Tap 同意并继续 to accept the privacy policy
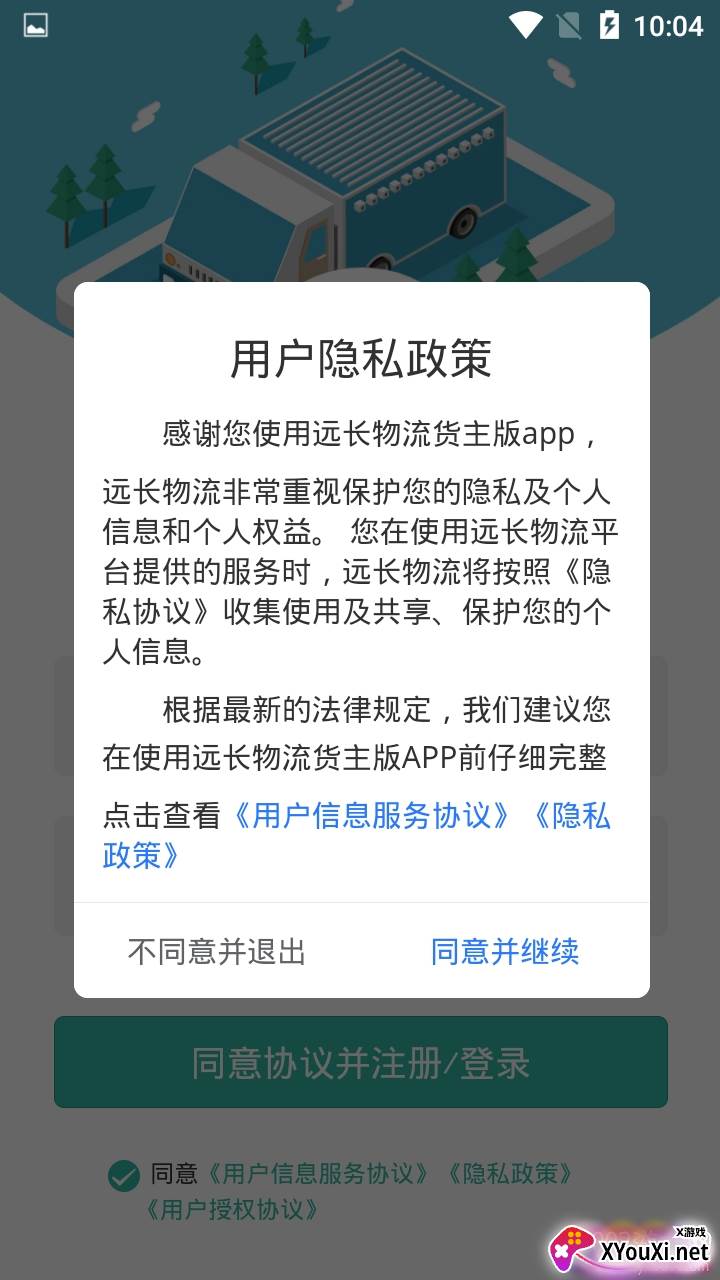The image size is (720, 1280). click(x=505, y=951)
